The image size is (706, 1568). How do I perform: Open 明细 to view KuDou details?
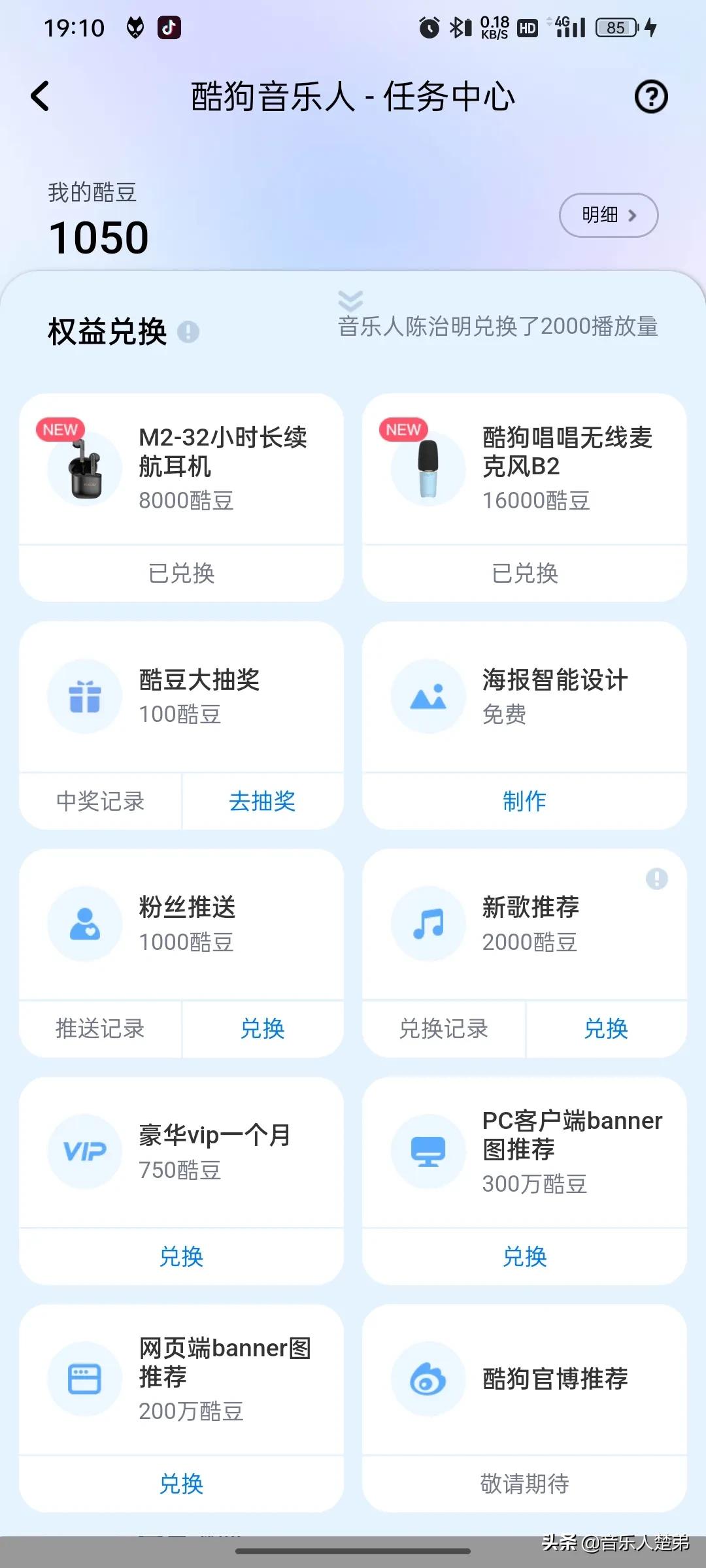(x=609, y=215)
